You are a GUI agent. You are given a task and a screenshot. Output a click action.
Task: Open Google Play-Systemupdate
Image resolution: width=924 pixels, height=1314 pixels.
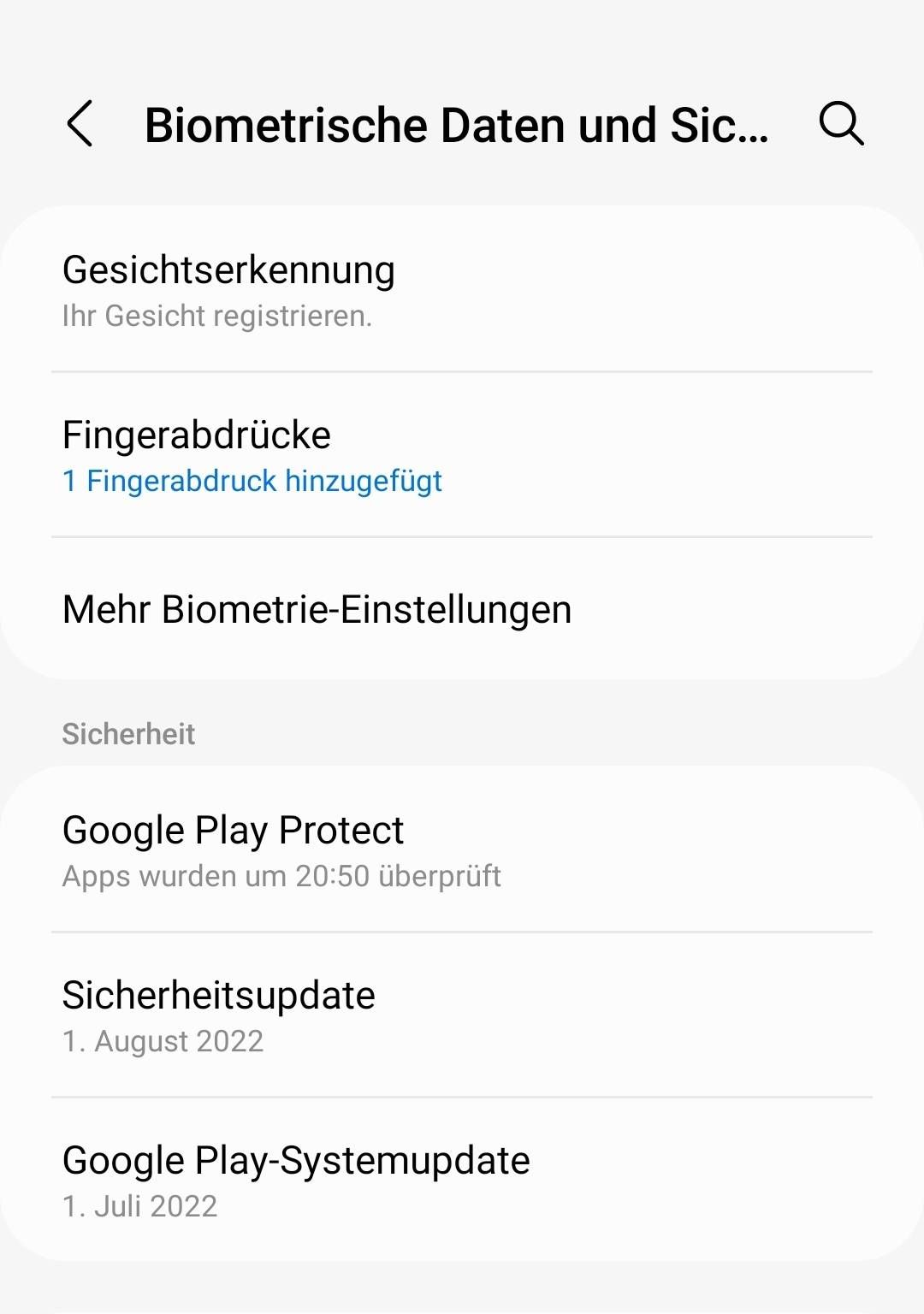click(x=462, y=1181)
